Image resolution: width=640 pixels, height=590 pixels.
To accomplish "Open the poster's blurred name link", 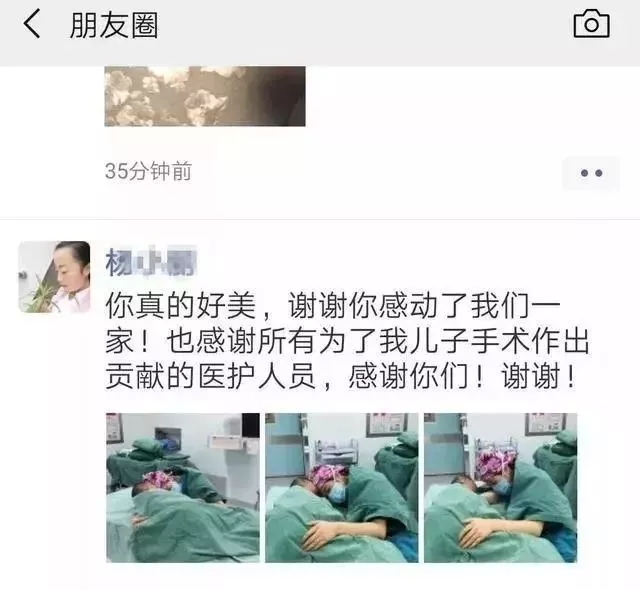I will [150, 262].
